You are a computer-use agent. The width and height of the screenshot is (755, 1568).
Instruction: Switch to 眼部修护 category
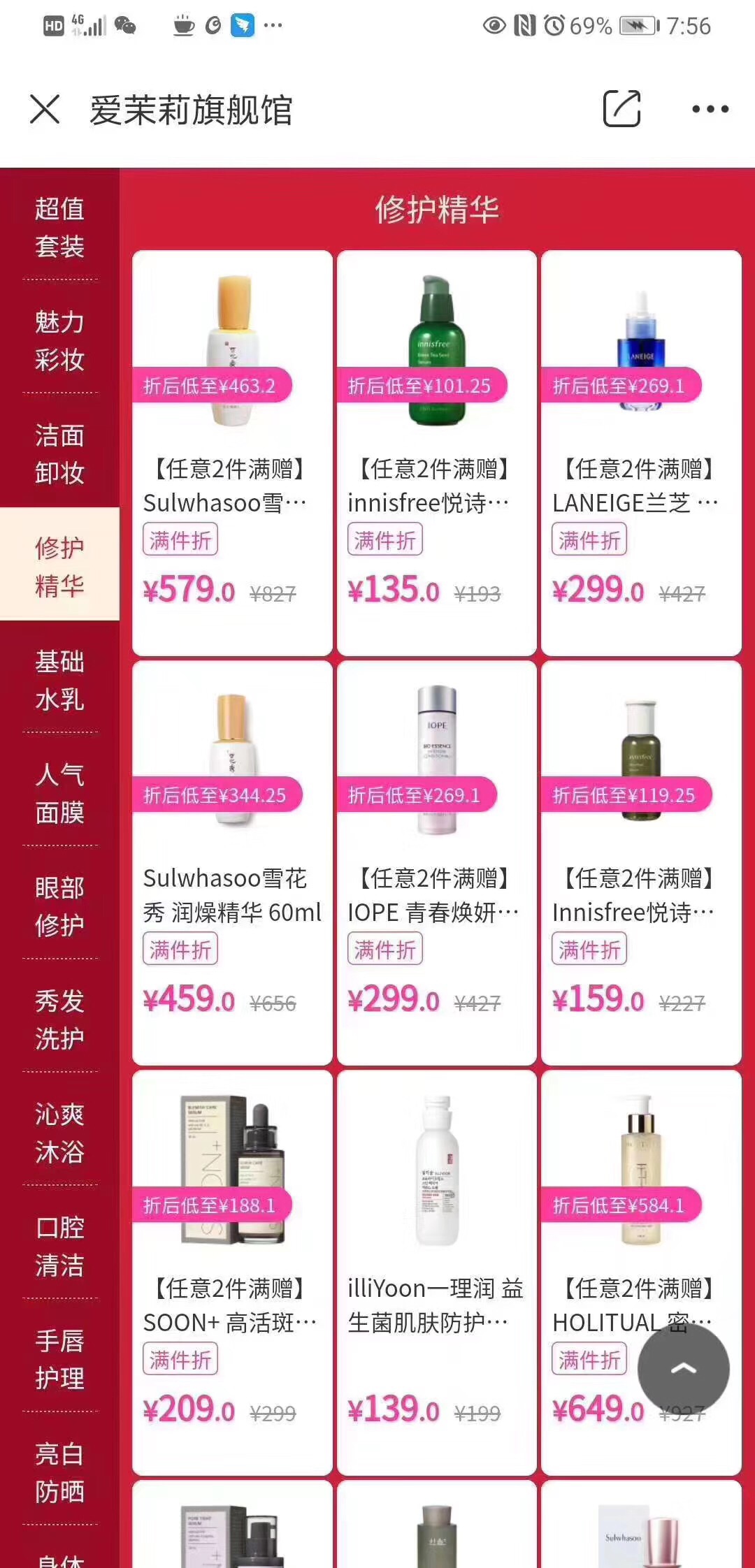coord(59,906)
